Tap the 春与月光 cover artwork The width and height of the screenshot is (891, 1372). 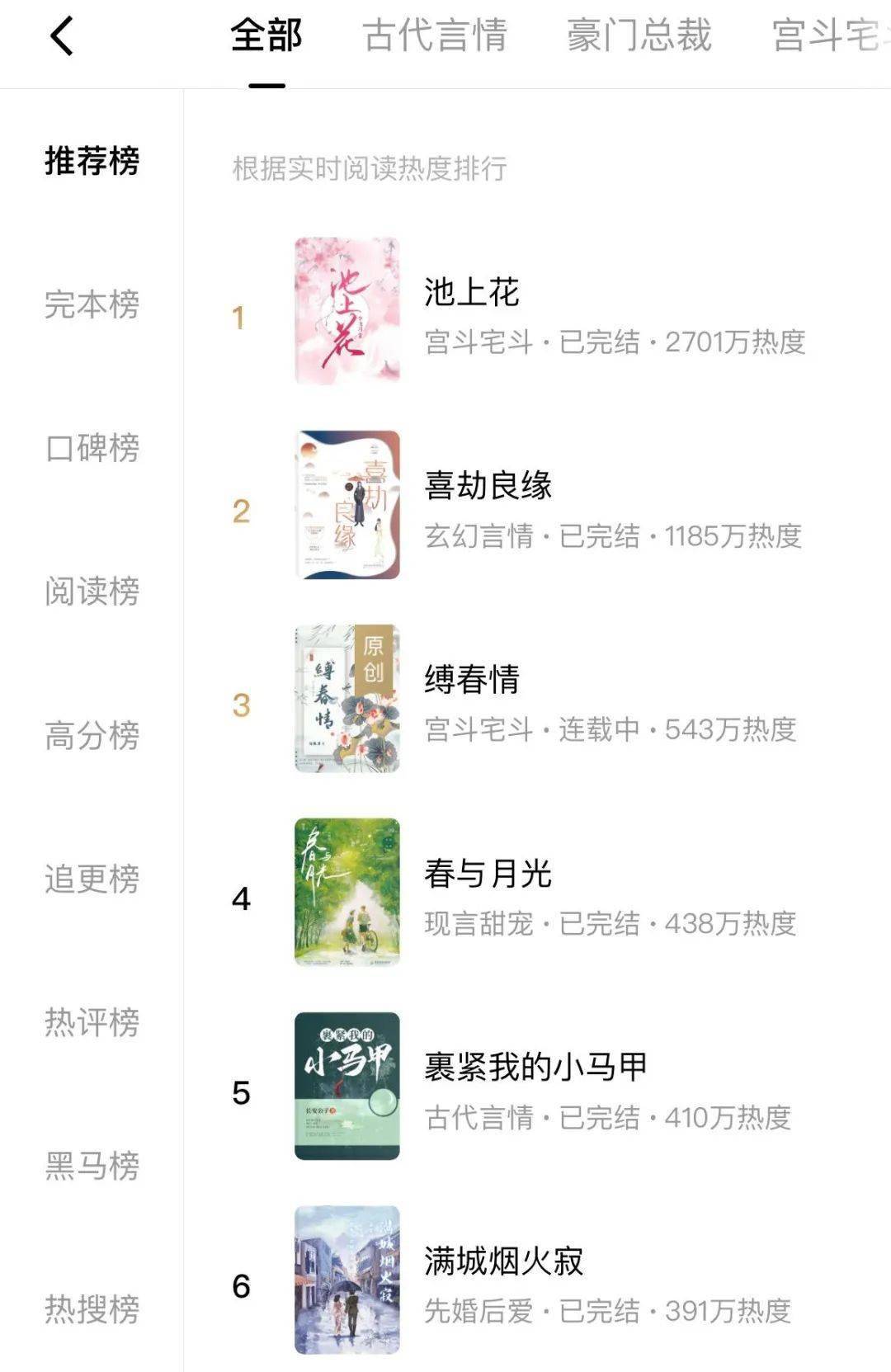(x=346, y=891)
